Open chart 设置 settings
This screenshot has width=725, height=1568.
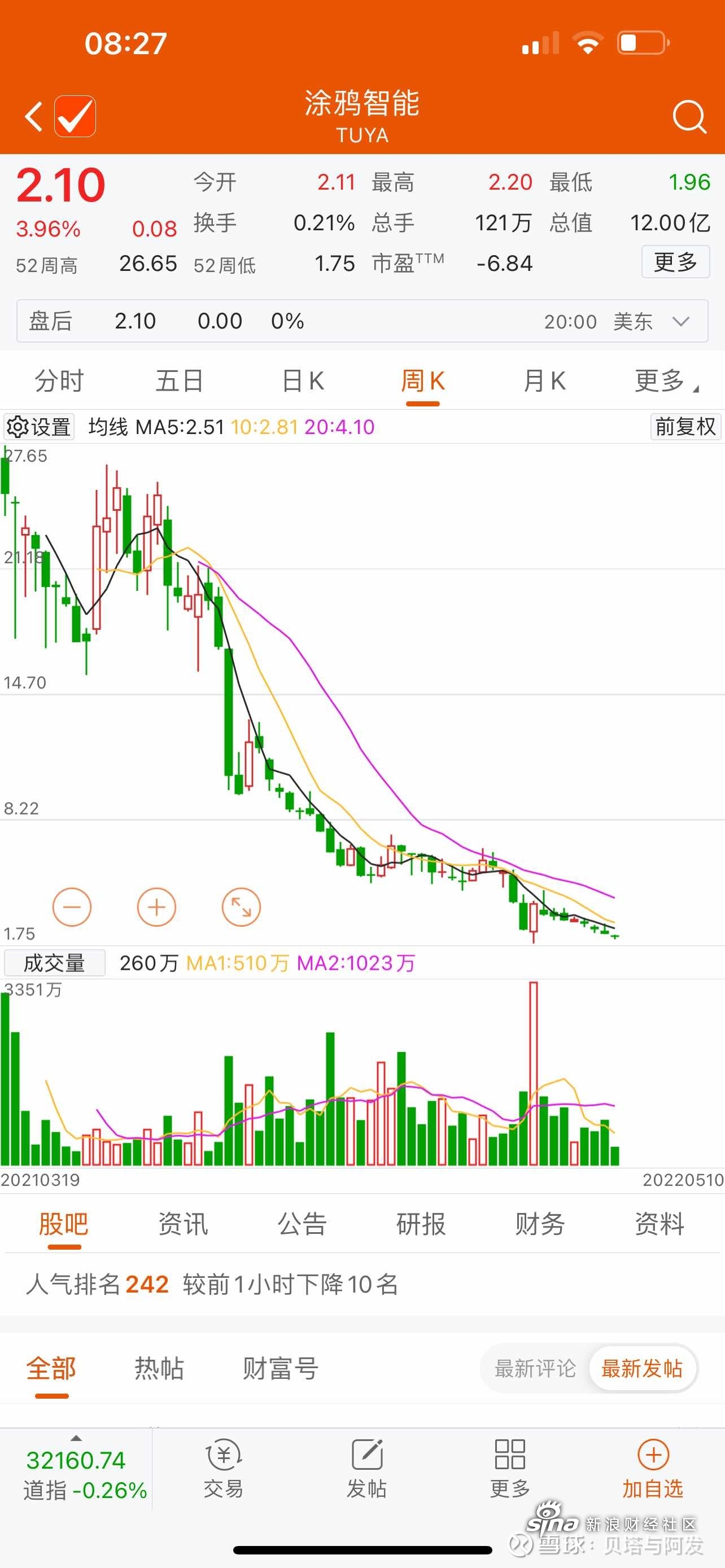coord(39,427)
